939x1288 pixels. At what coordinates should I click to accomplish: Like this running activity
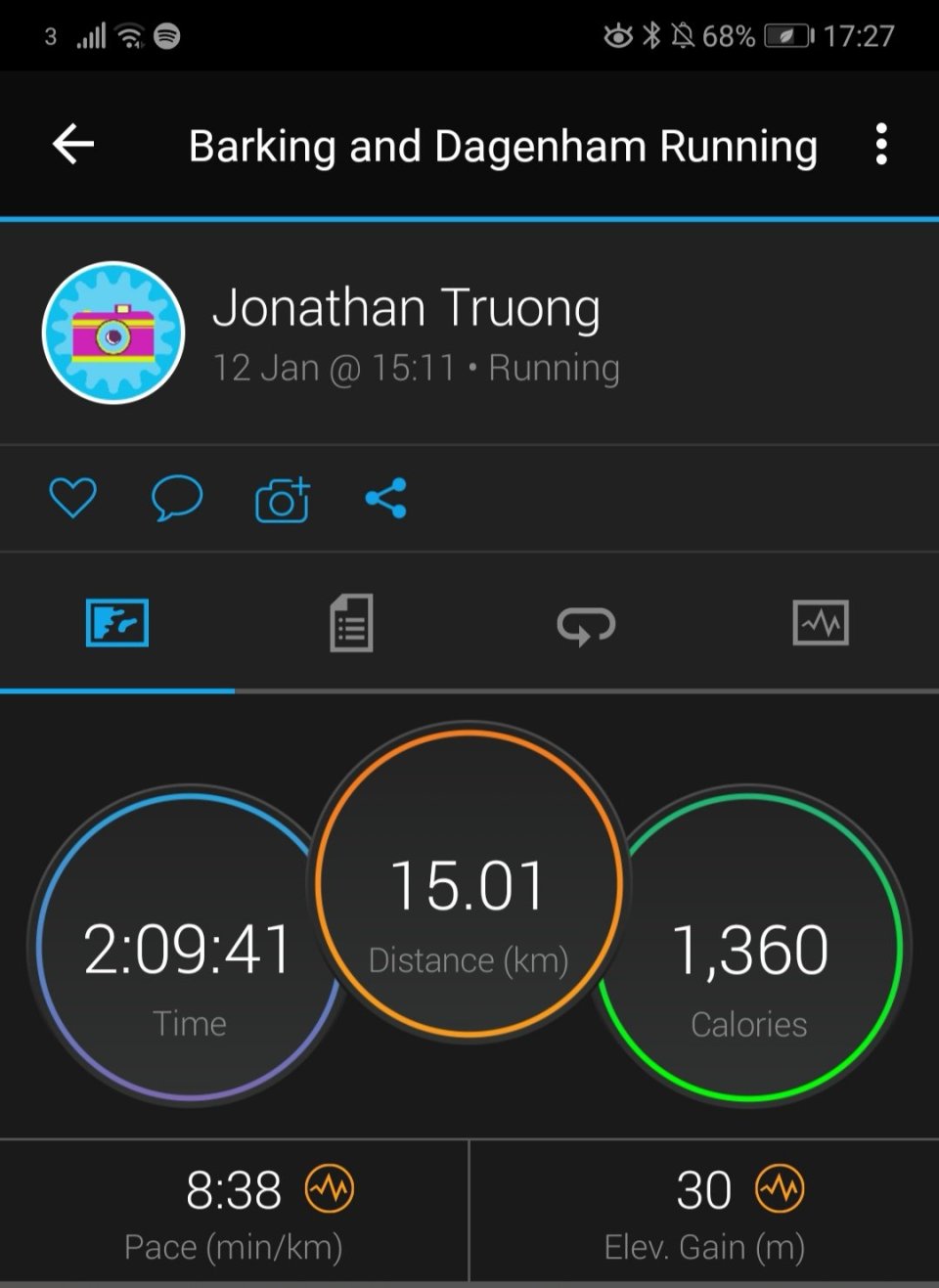(x=73, y=498)
